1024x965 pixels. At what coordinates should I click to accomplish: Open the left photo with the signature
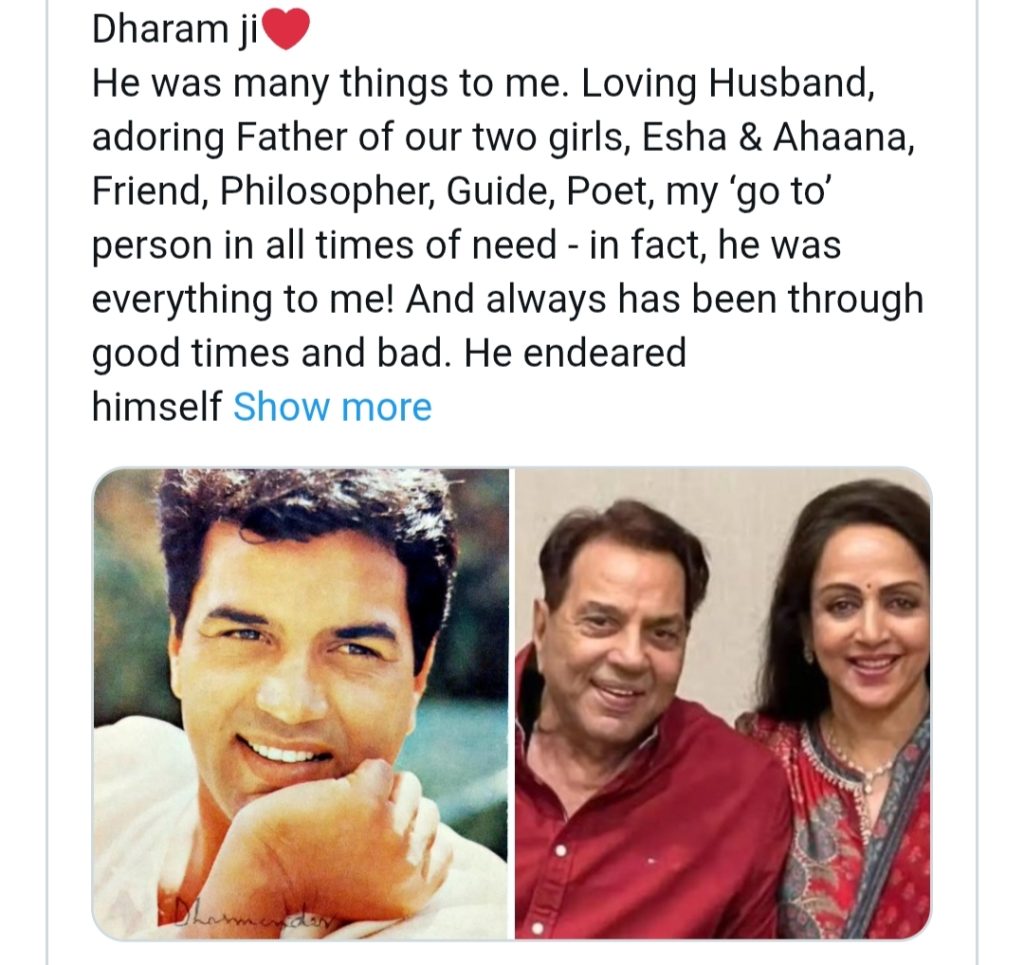click(x=302, y=703)
